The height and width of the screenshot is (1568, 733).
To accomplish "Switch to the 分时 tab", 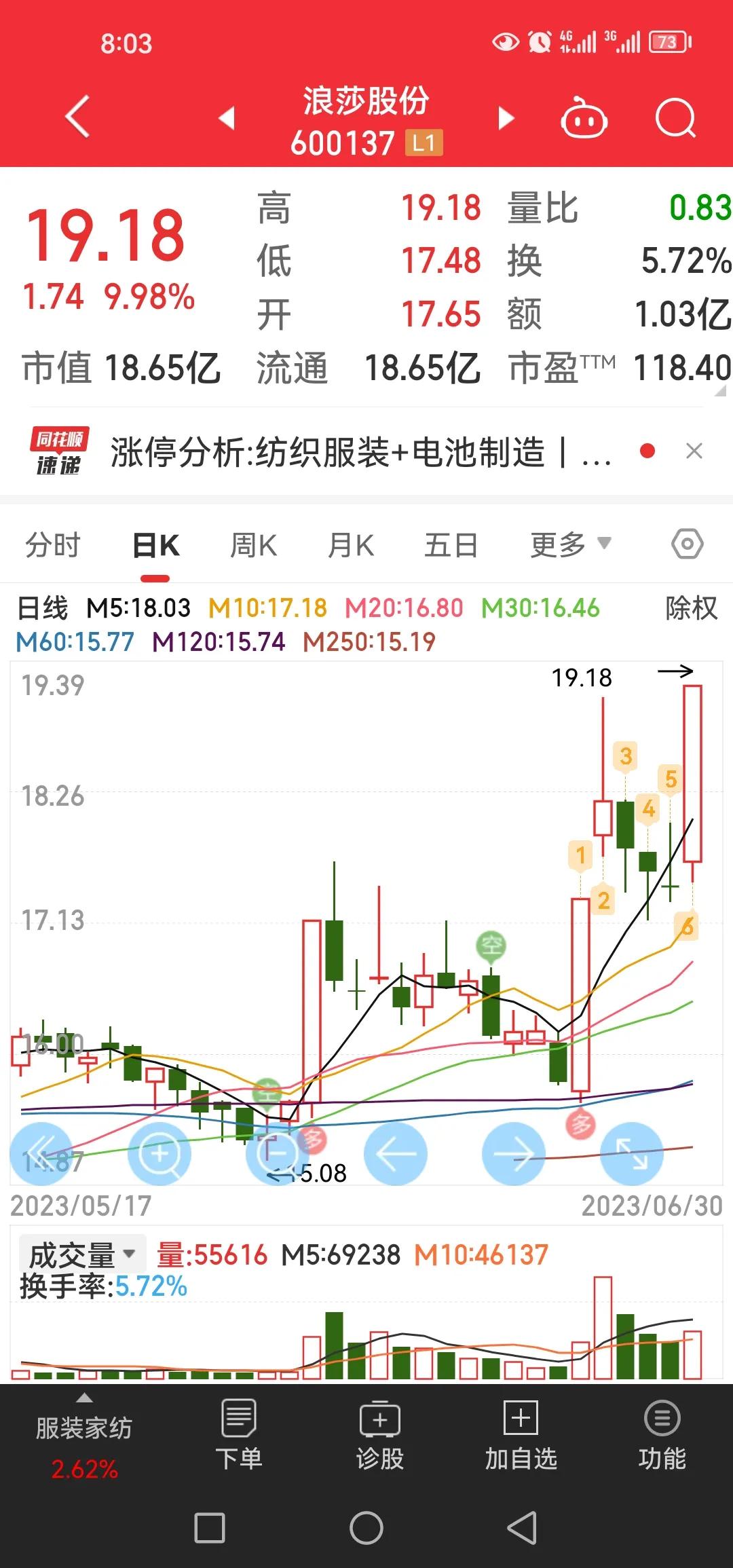I will tap(52, 543).
